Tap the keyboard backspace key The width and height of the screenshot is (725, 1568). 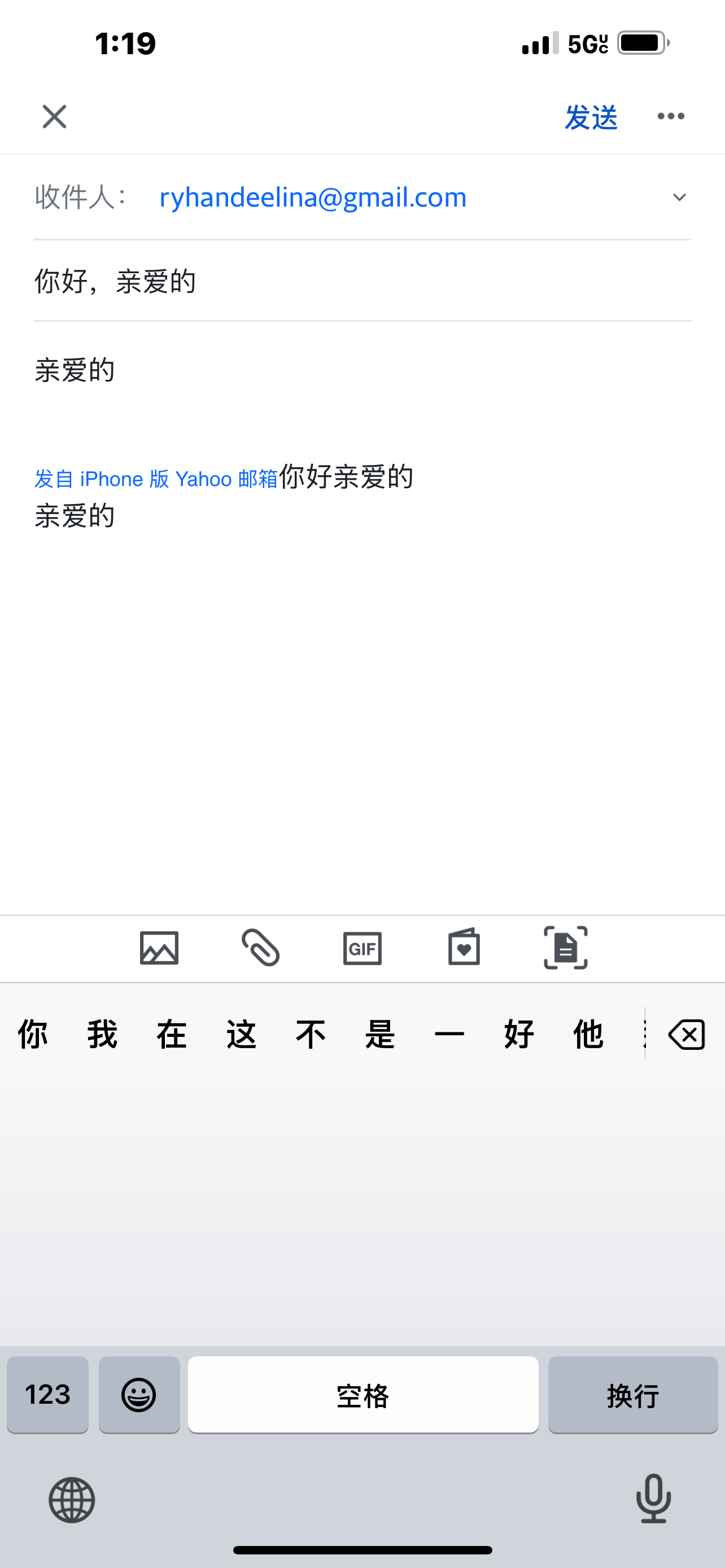[x=686, y=1034]
